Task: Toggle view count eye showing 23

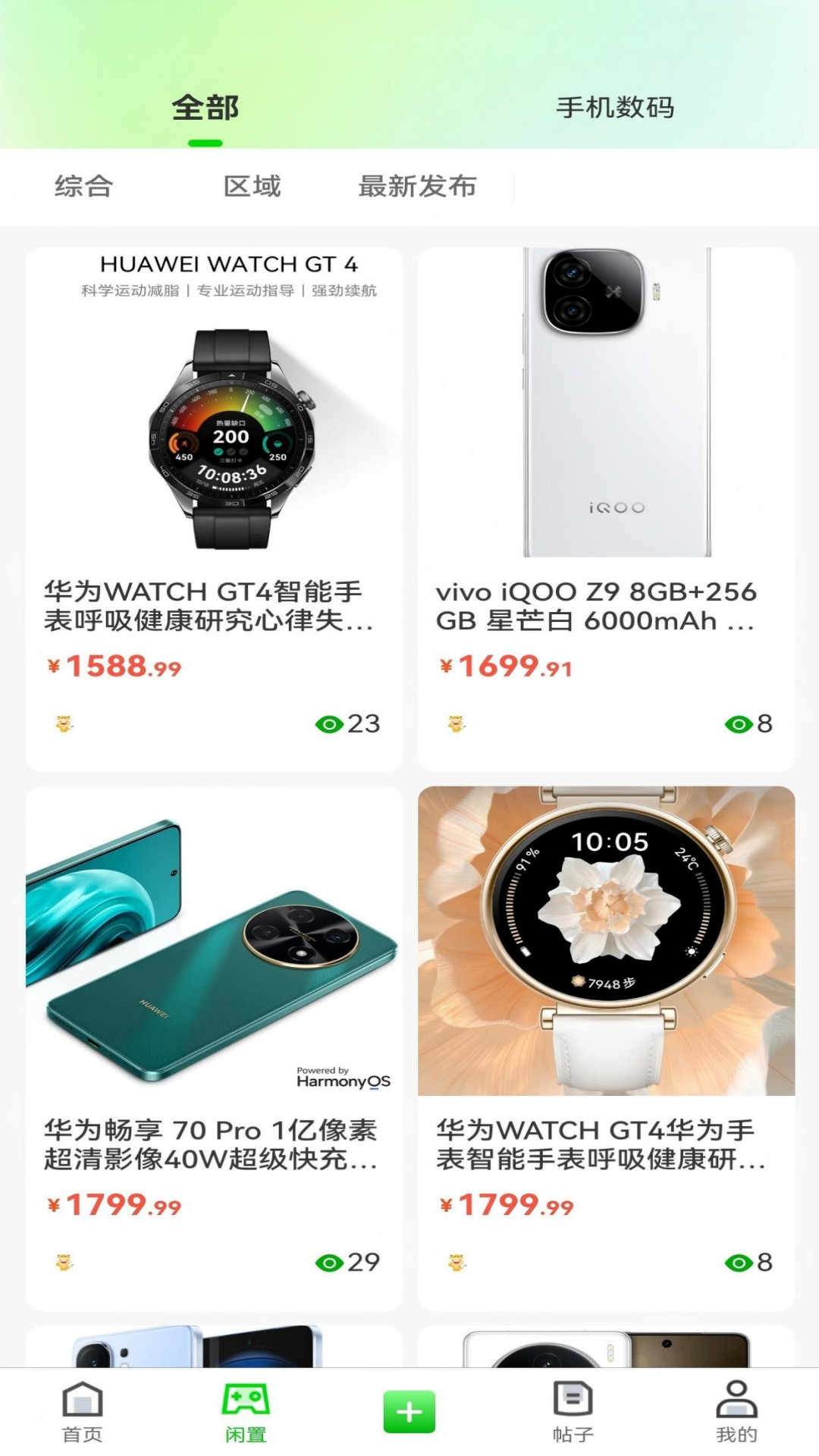Action: pos(332,724)
